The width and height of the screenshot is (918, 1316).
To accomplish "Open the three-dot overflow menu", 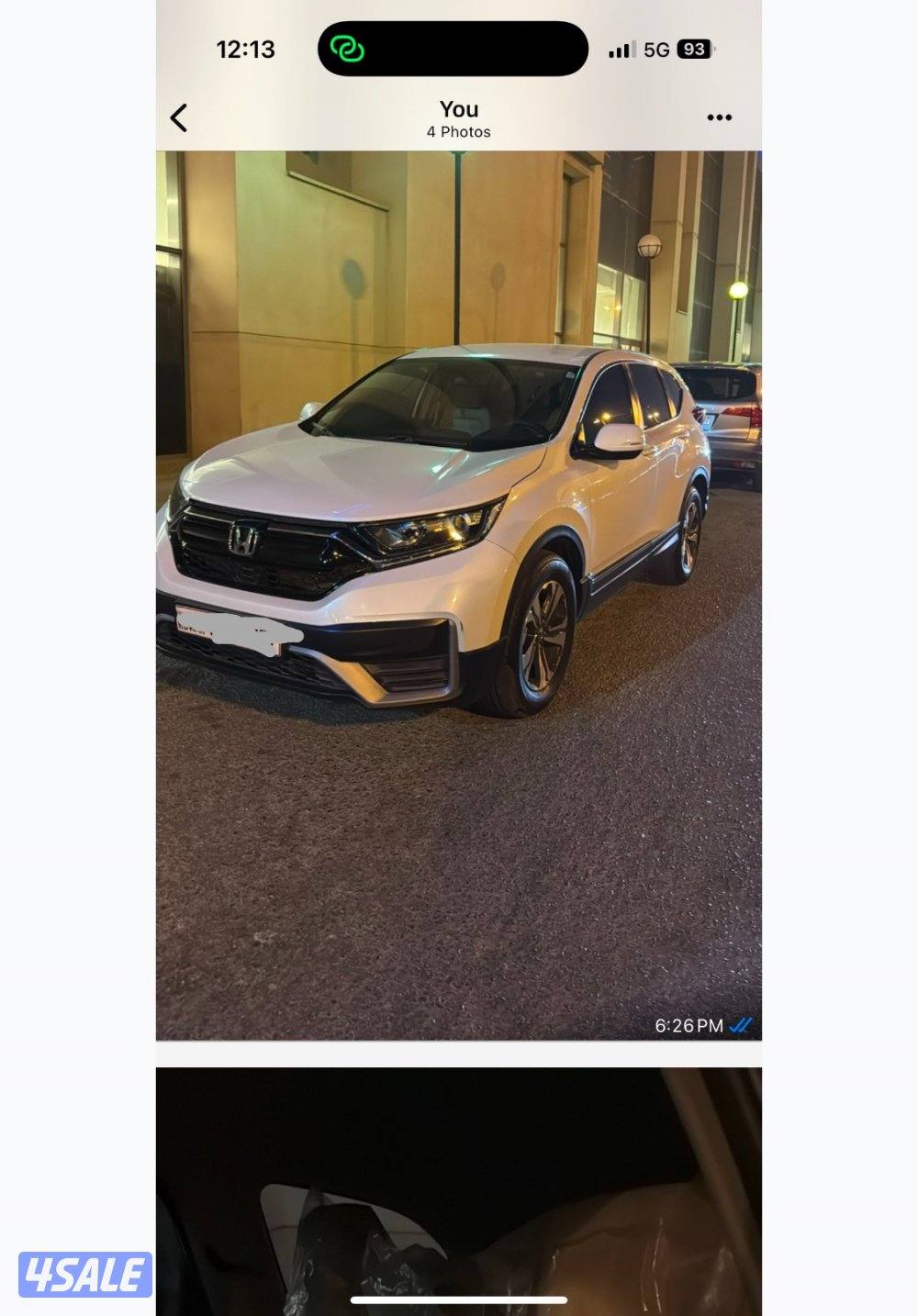I will point(719,117).
